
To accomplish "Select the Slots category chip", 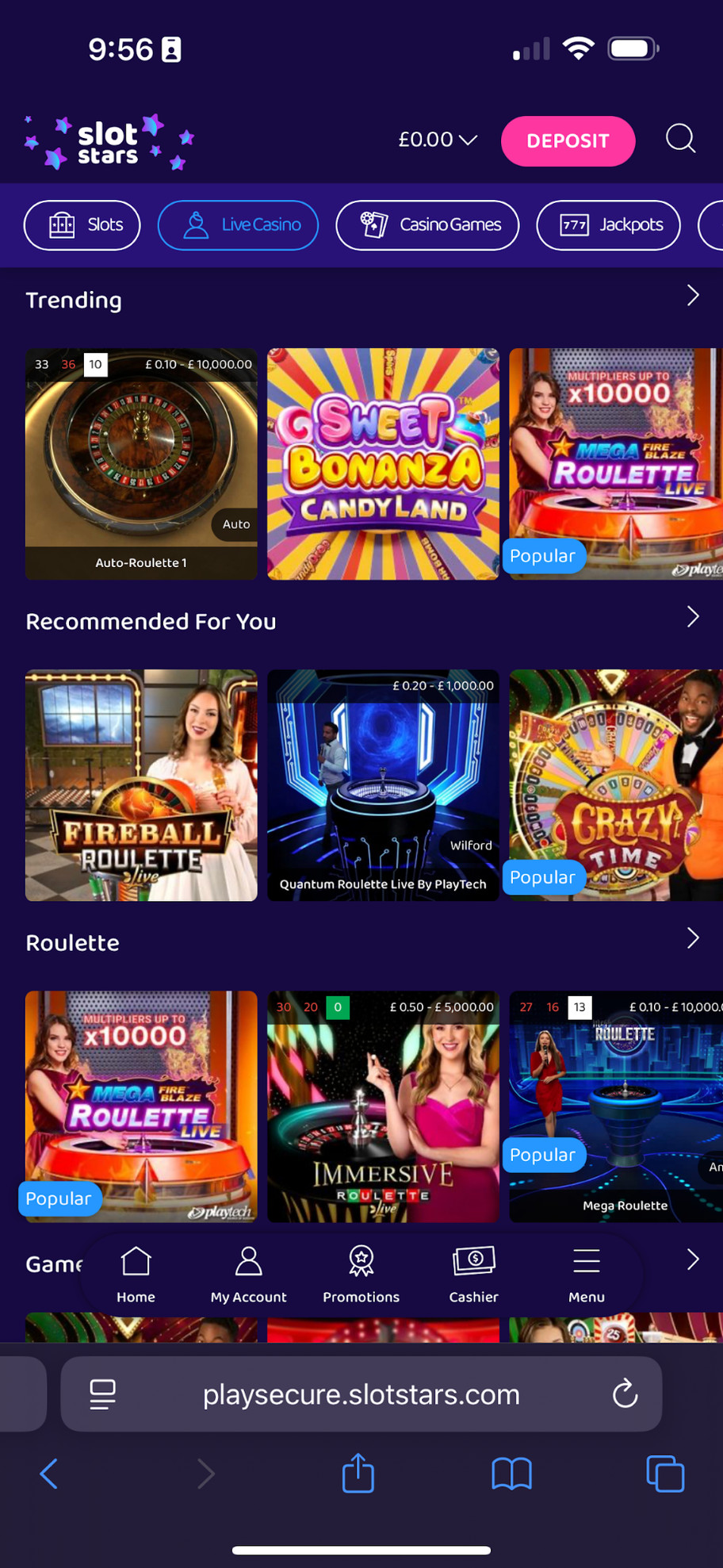I will coord(82,225).
